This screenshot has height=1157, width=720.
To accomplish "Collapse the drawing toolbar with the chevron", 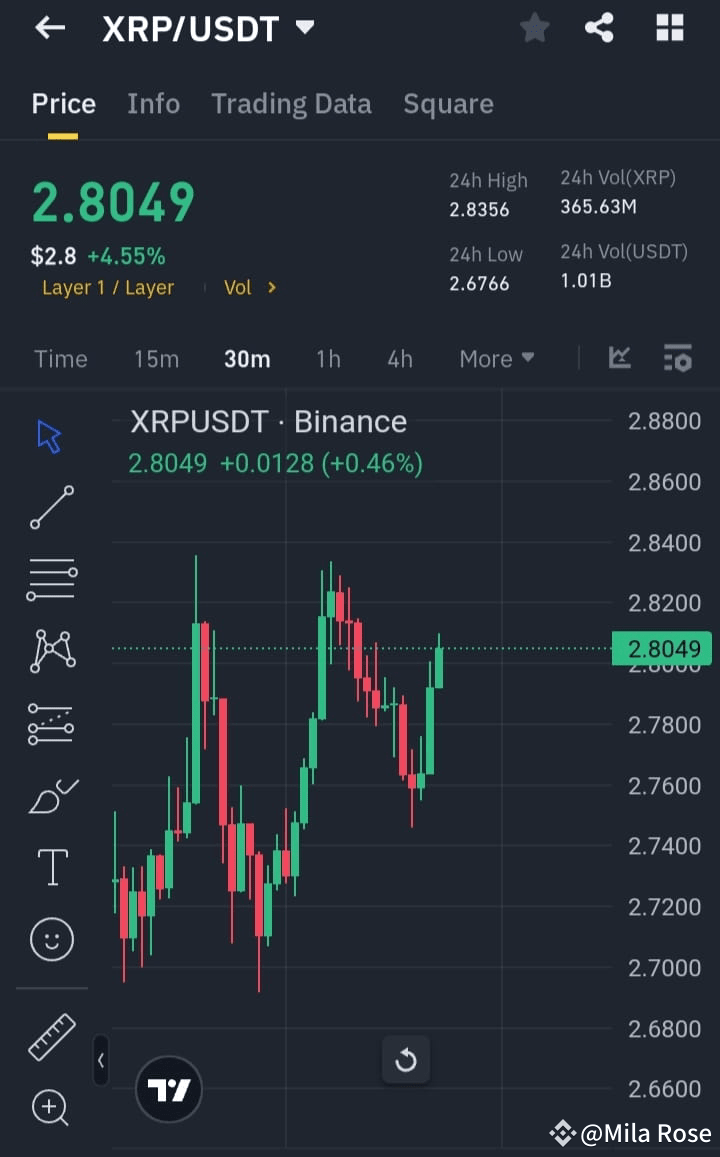I will (x=100, y=1061).
